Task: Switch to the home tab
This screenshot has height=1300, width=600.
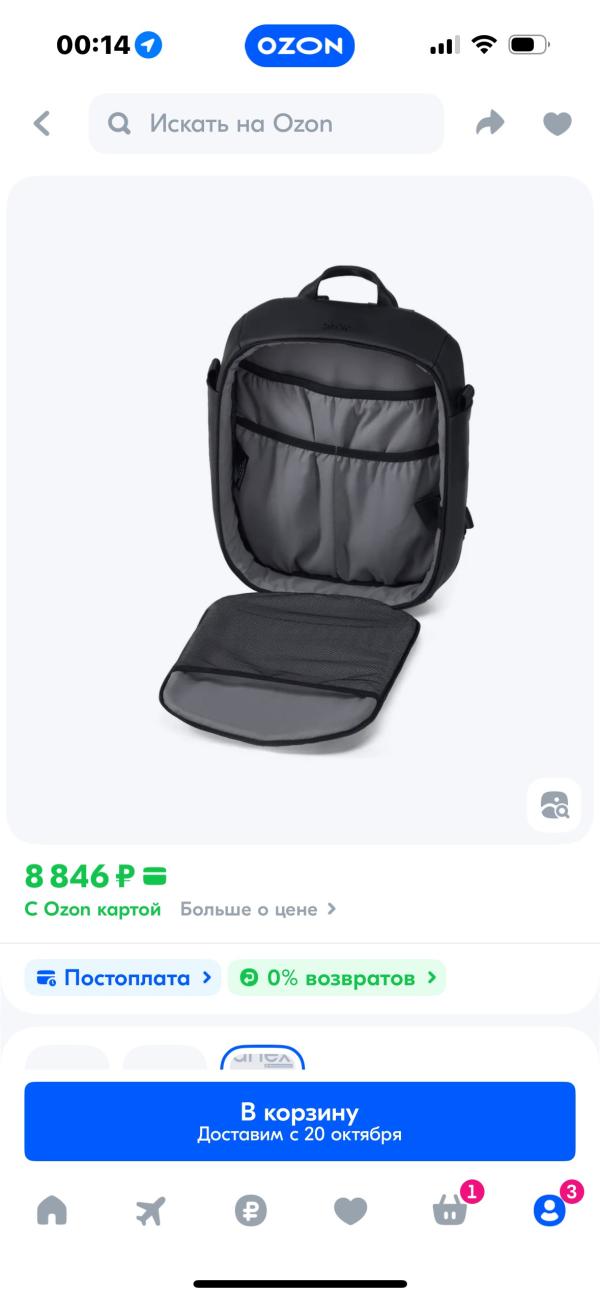Action: [52, 1211]
